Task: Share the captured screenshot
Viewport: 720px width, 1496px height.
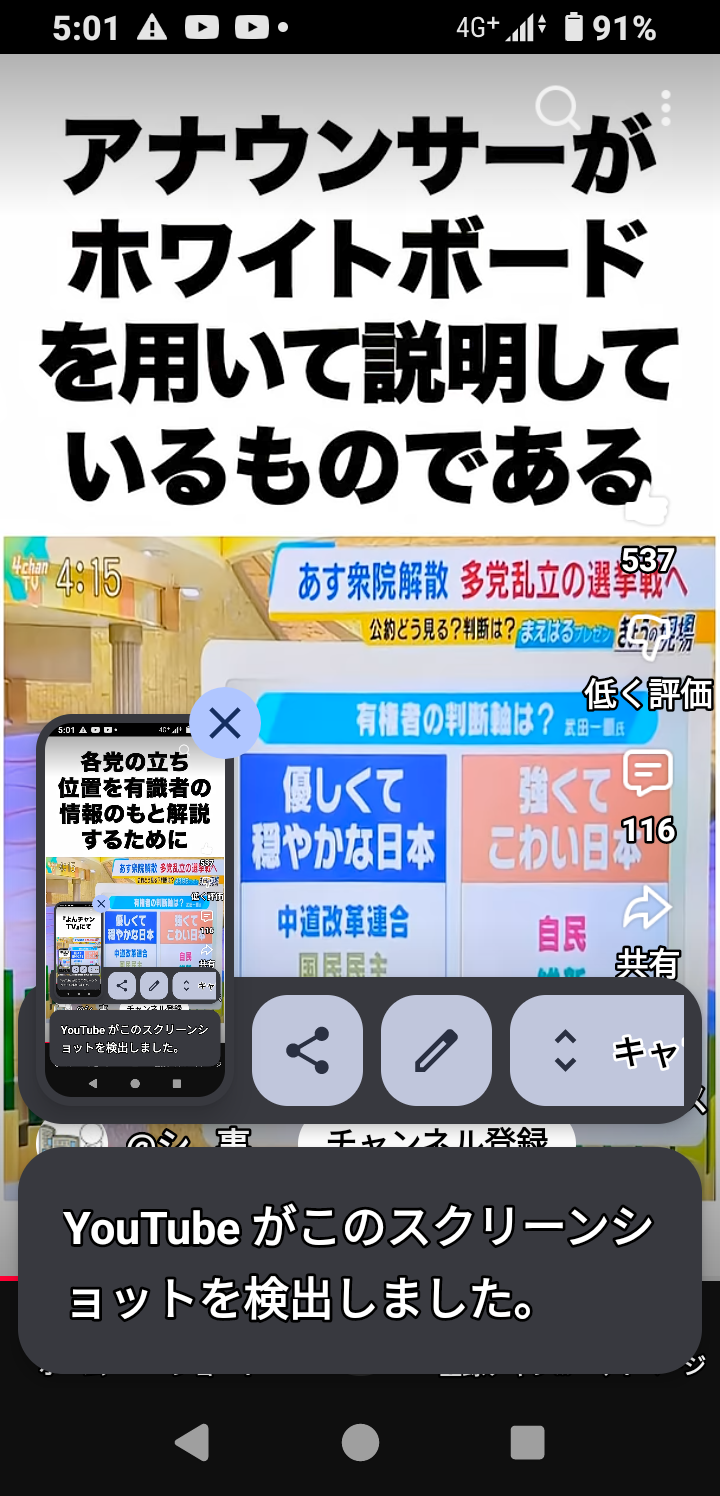Action: (x=307, y=1050)
